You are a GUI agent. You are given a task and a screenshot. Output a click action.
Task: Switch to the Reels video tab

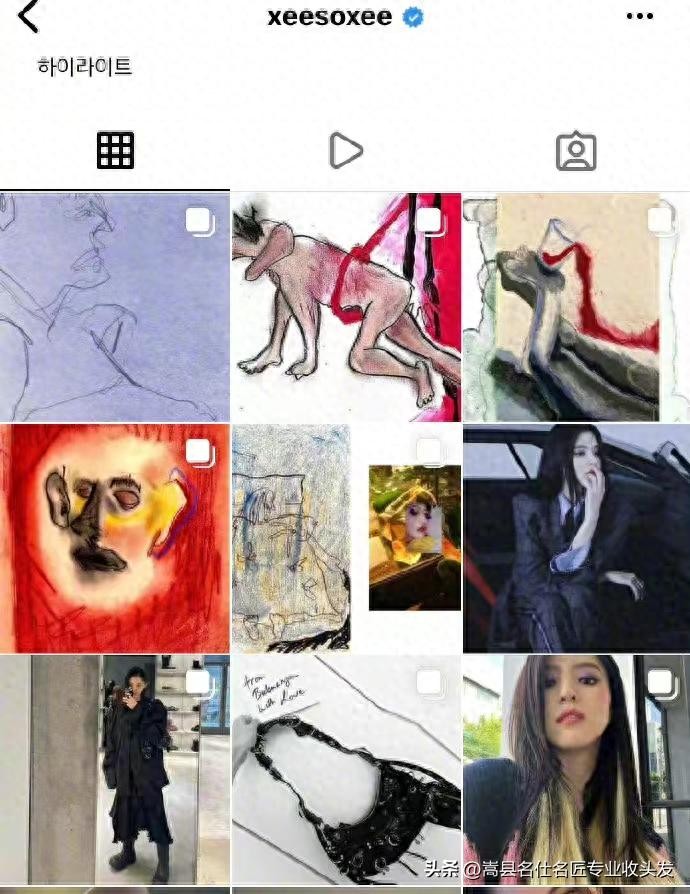pos(345,150)
